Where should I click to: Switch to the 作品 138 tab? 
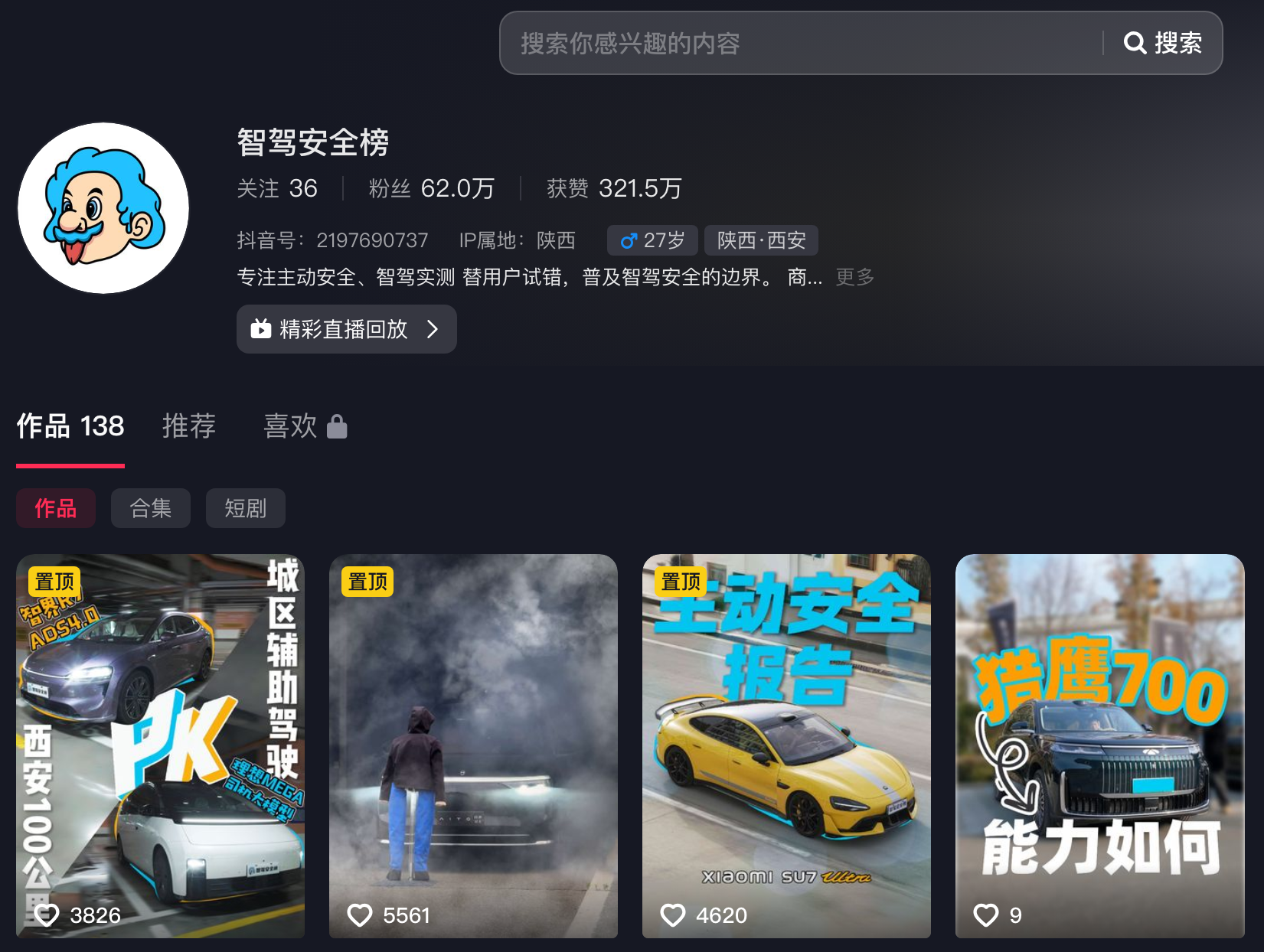[x=70, y=426]
